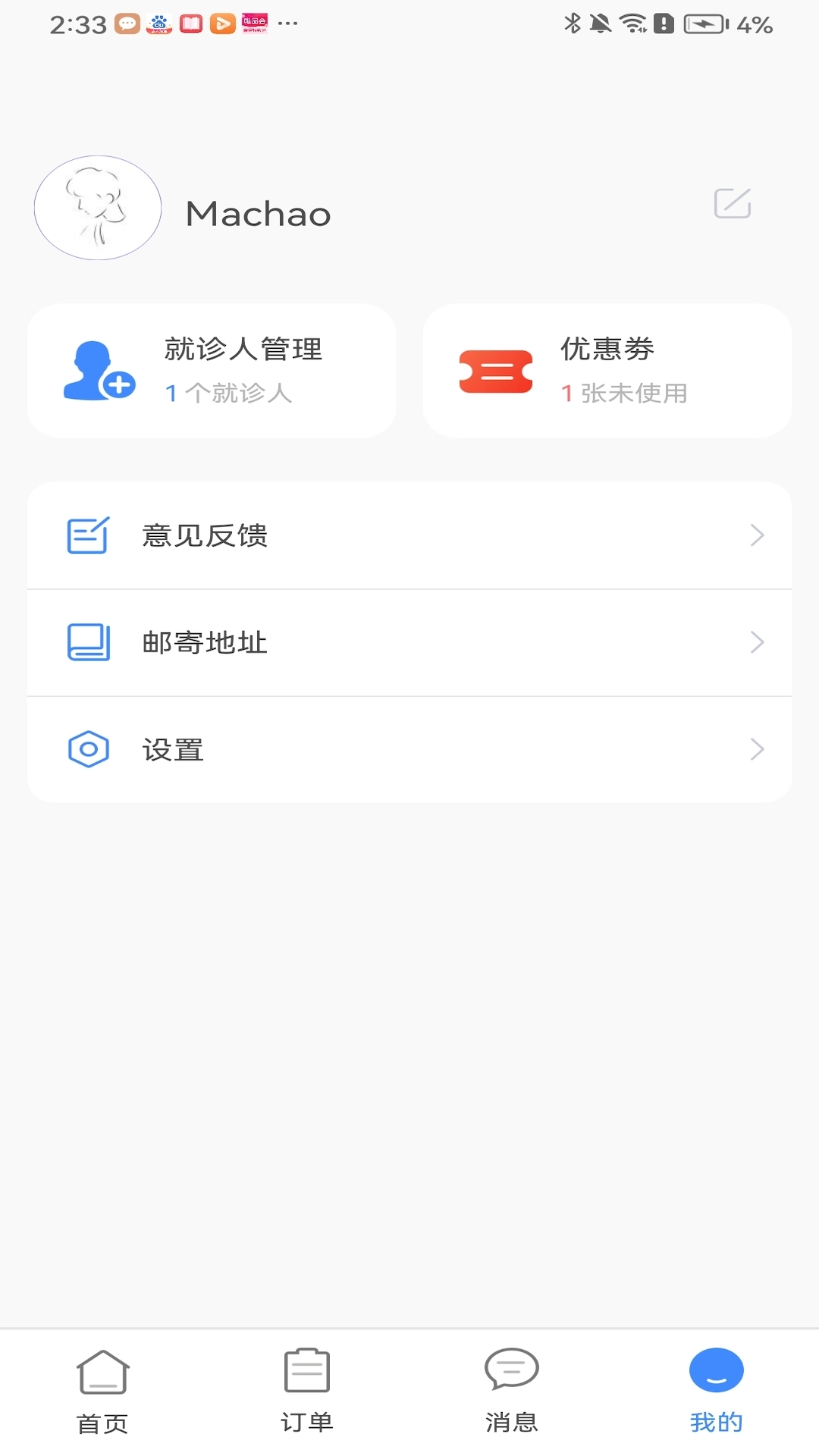The image size is (819, 1456).
Task: Tap the Machao username text
Action: tap(258, 213)
